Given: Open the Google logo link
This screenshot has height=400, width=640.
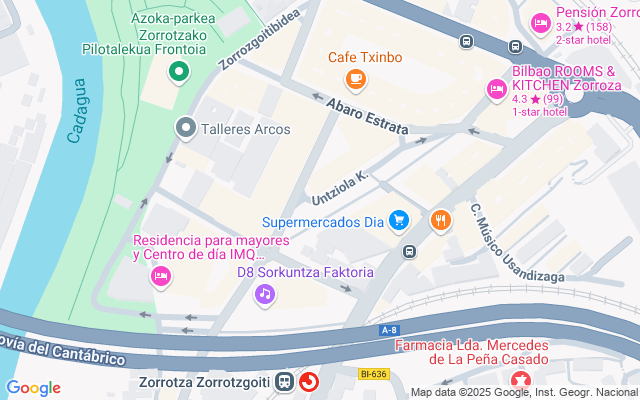Looking at the screenshot, I should pyautogui.click(x=33, y=388).
